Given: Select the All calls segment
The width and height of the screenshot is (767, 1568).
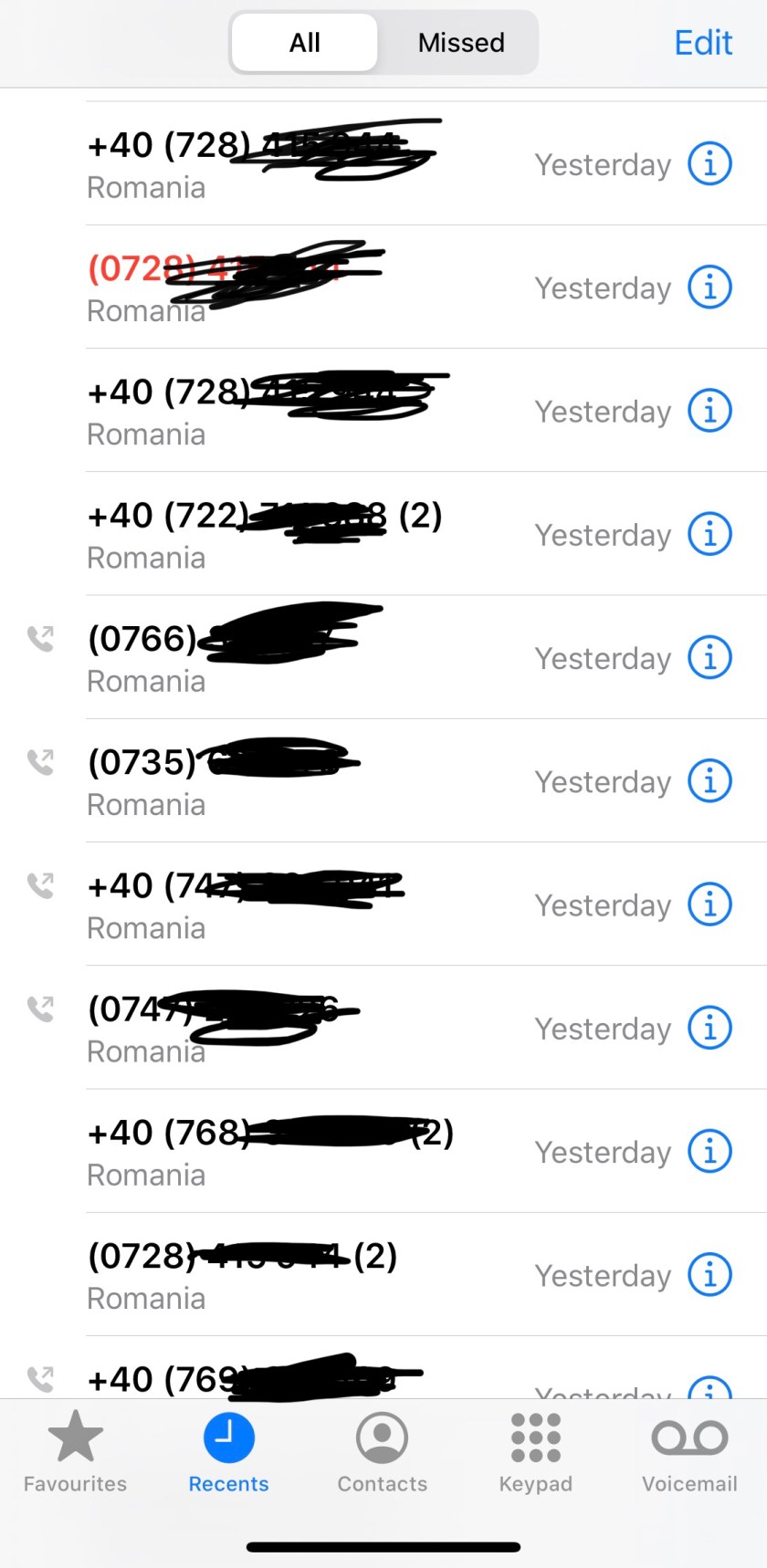Looking at the screenshot, I should [x=304, y=43].
